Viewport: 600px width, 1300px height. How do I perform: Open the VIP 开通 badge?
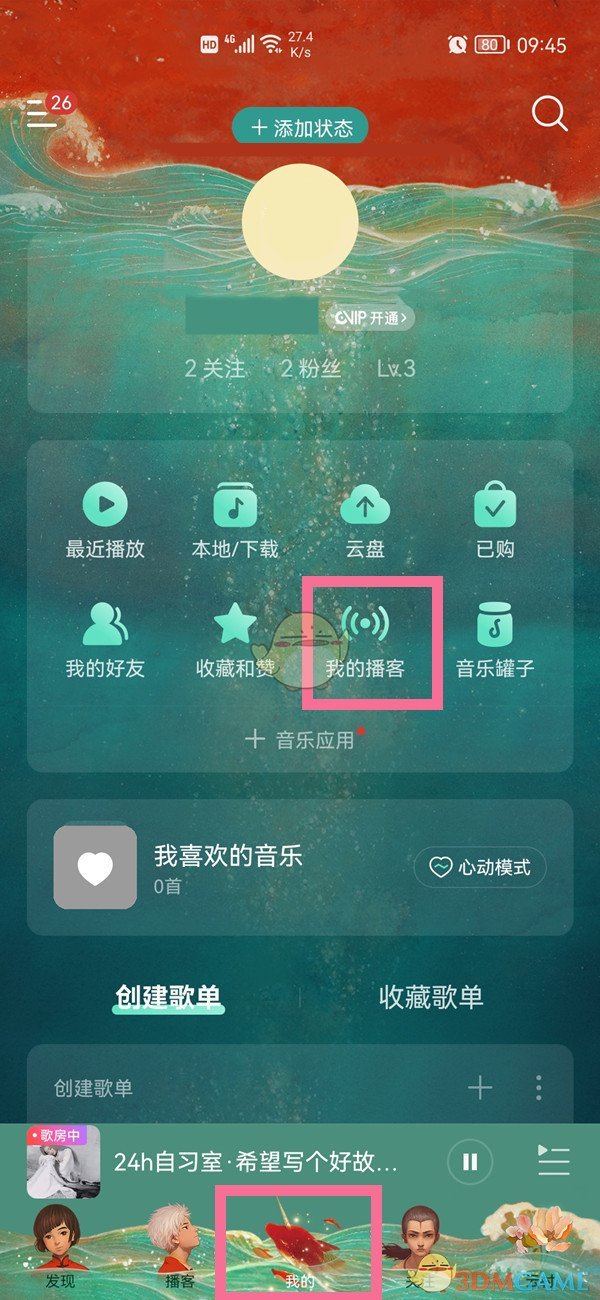point(369,318)
